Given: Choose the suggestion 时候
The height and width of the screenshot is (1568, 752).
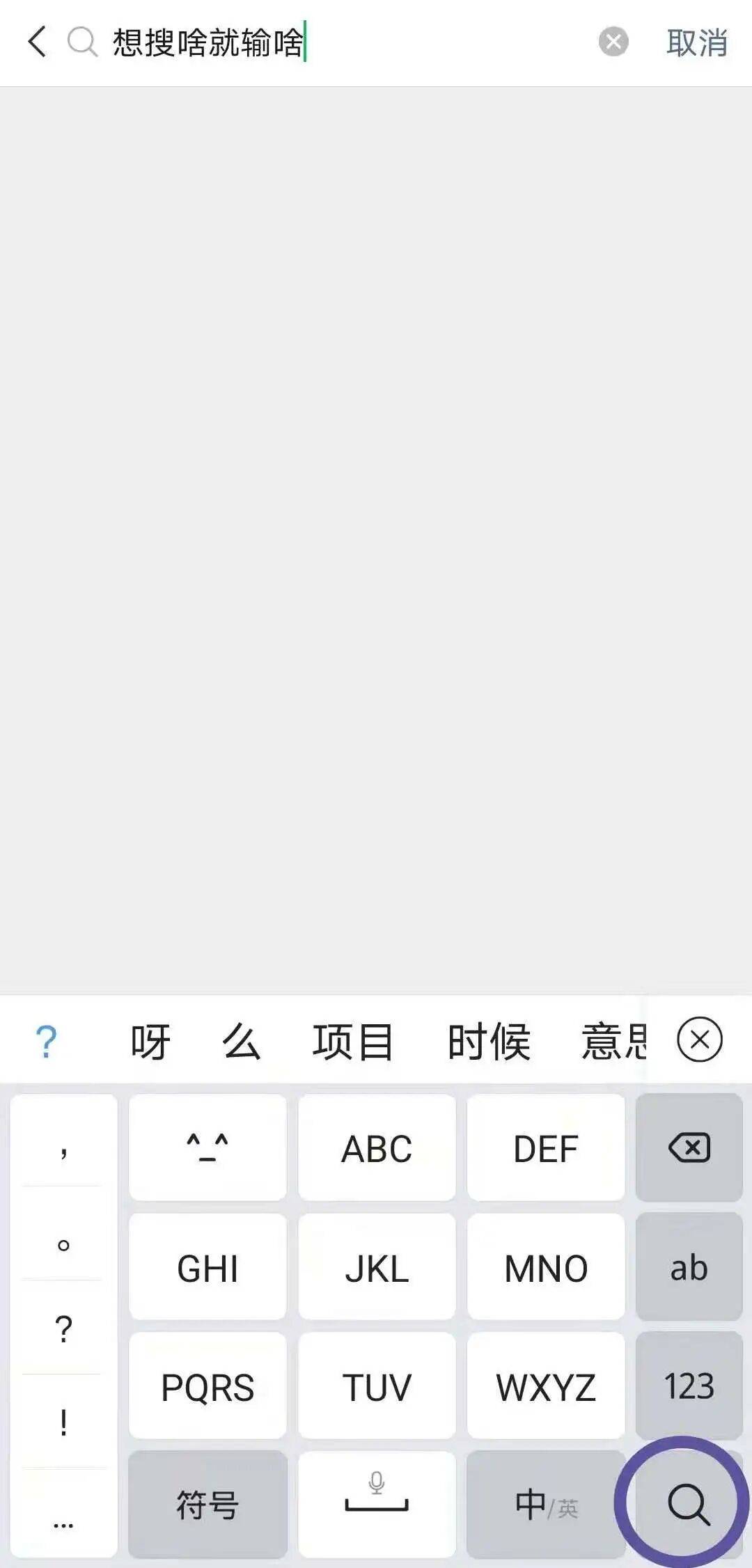Looking at the screenshot, I should coord(489,1042).
